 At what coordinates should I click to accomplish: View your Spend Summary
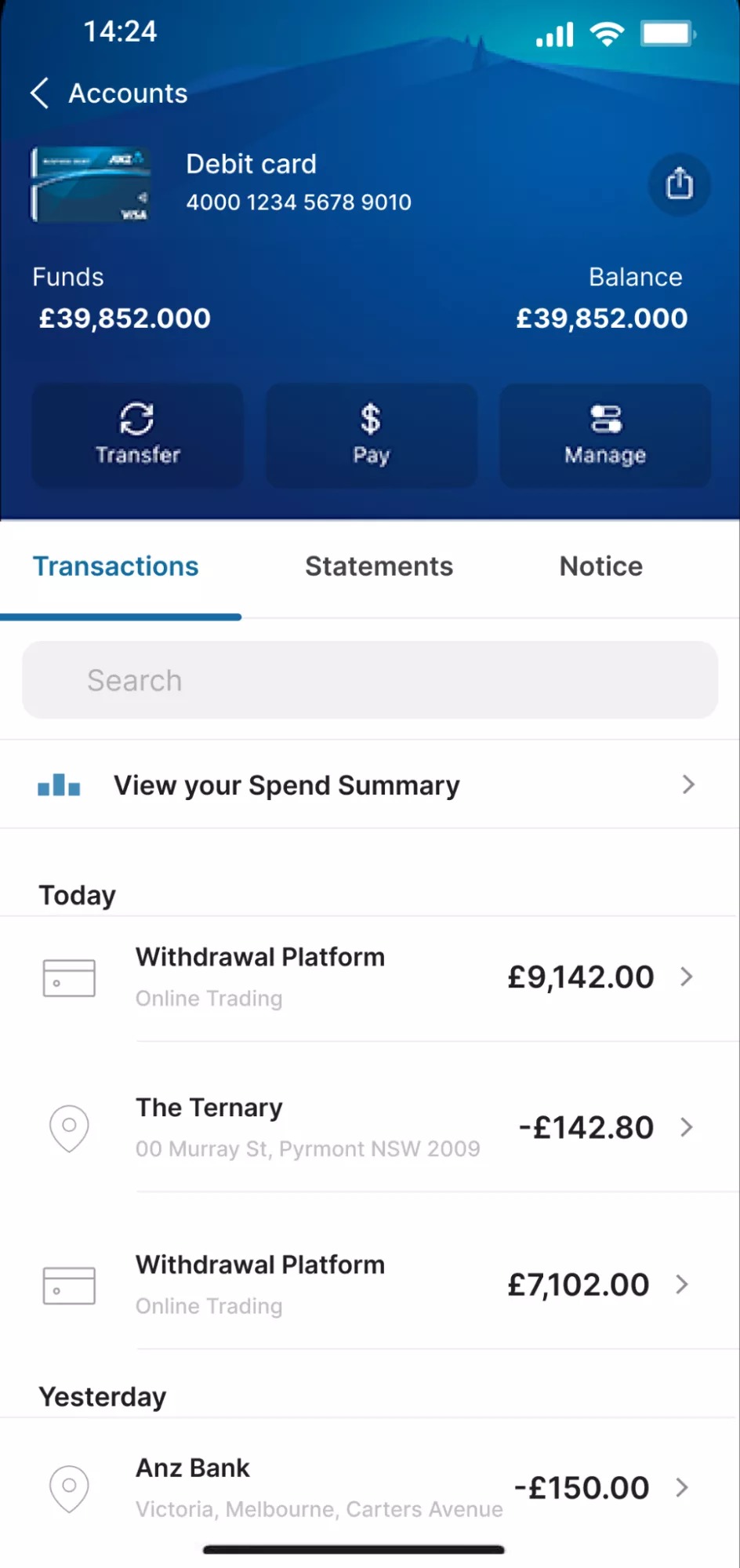point(370,784)
